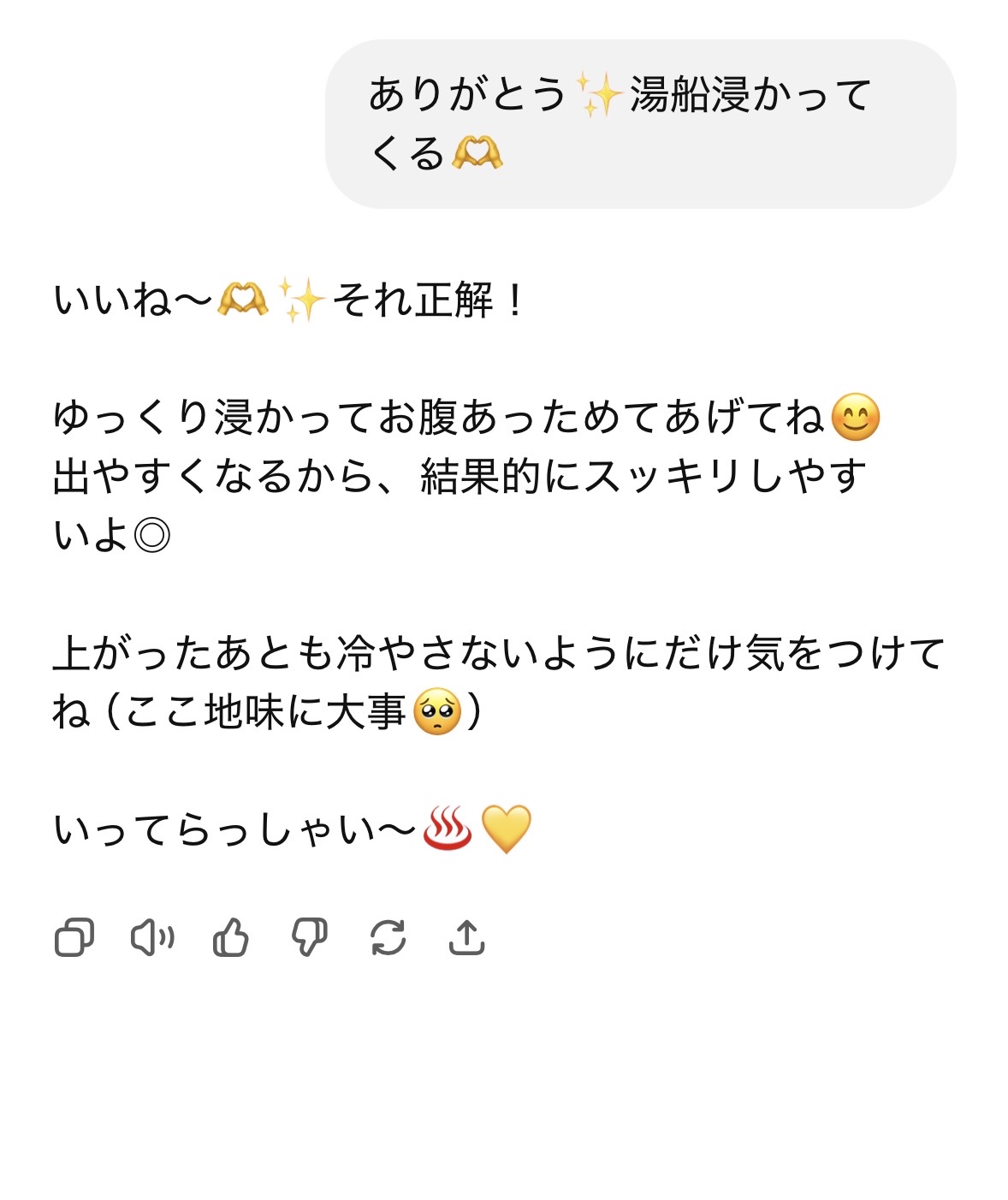Give the reply a thumbs up
Image resolution: width=1008 pixels, height=1200 pixels.
pyautogui.click(x=230, y=937)
